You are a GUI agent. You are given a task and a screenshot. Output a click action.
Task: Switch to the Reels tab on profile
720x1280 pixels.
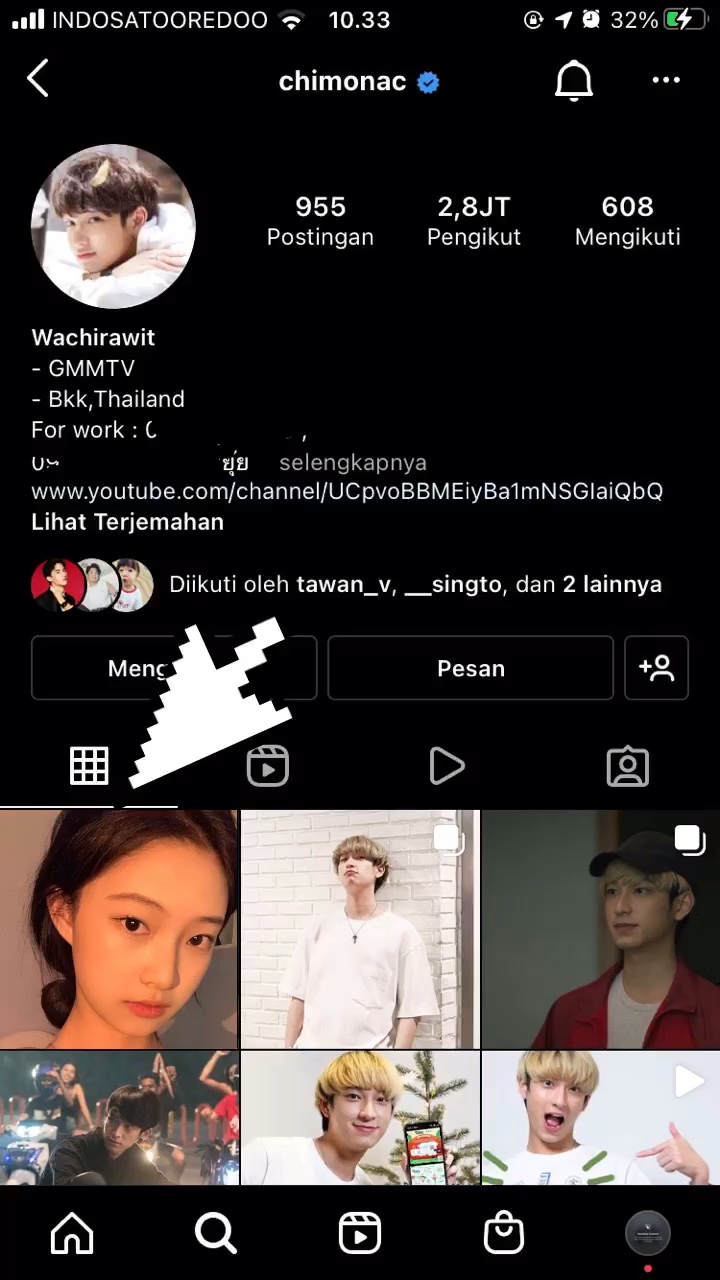coord(268,767)
